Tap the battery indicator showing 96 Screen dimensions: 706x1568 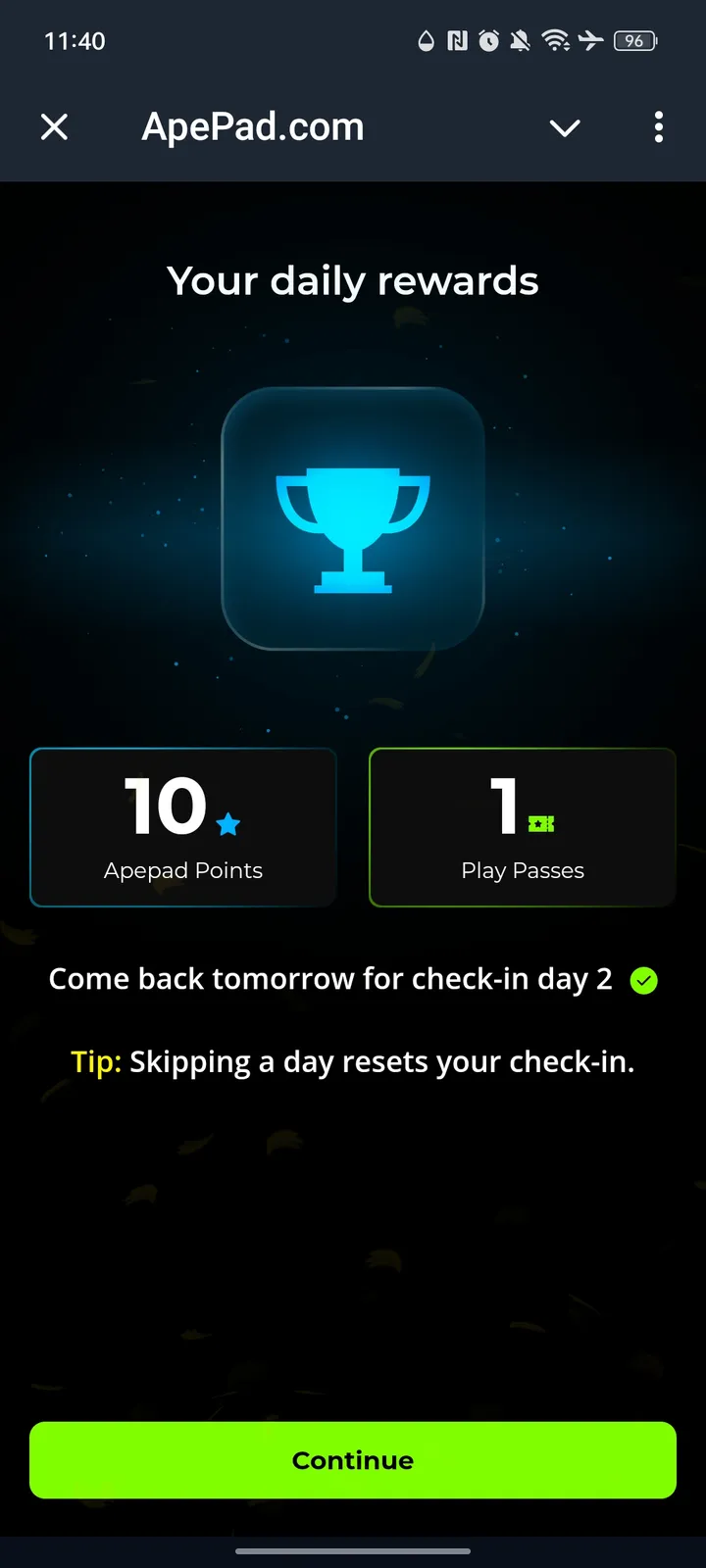click(x=633, y=41)
